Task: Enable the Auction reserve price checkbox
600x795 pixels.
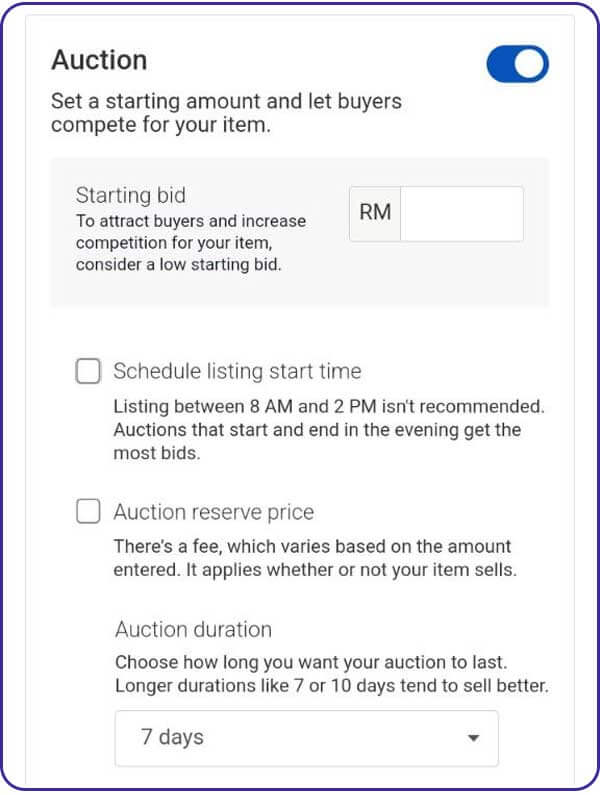Action: [x=89, y=512]
